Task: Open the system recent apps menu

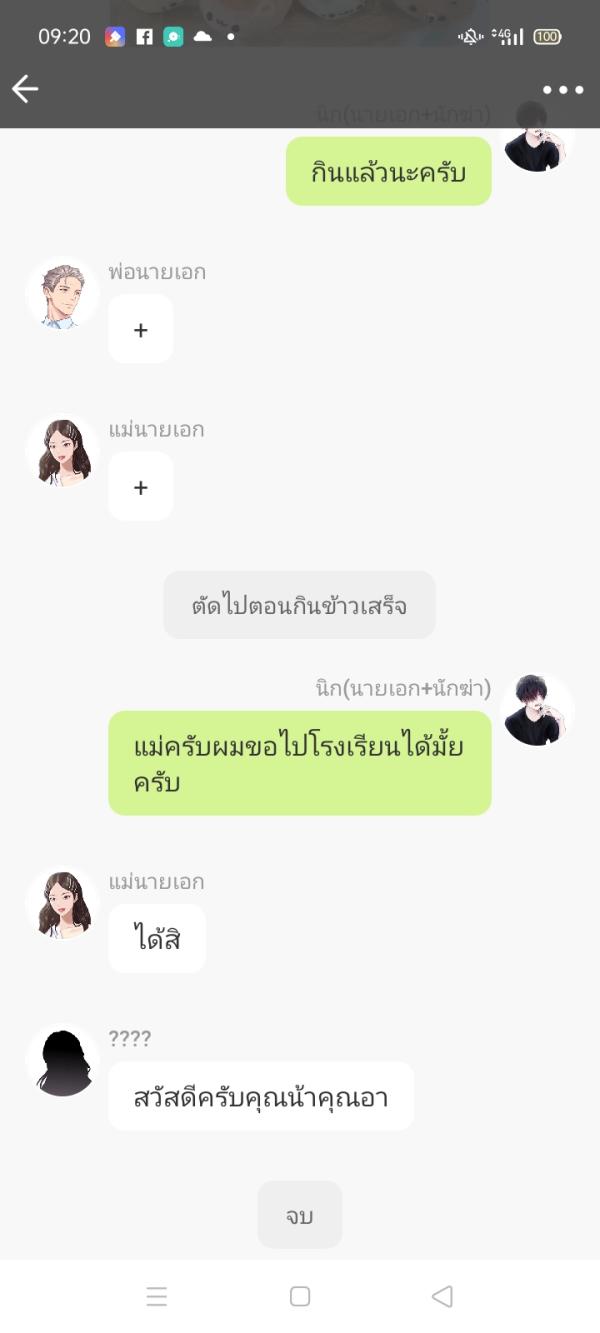Action: [x=157, y=1297]
